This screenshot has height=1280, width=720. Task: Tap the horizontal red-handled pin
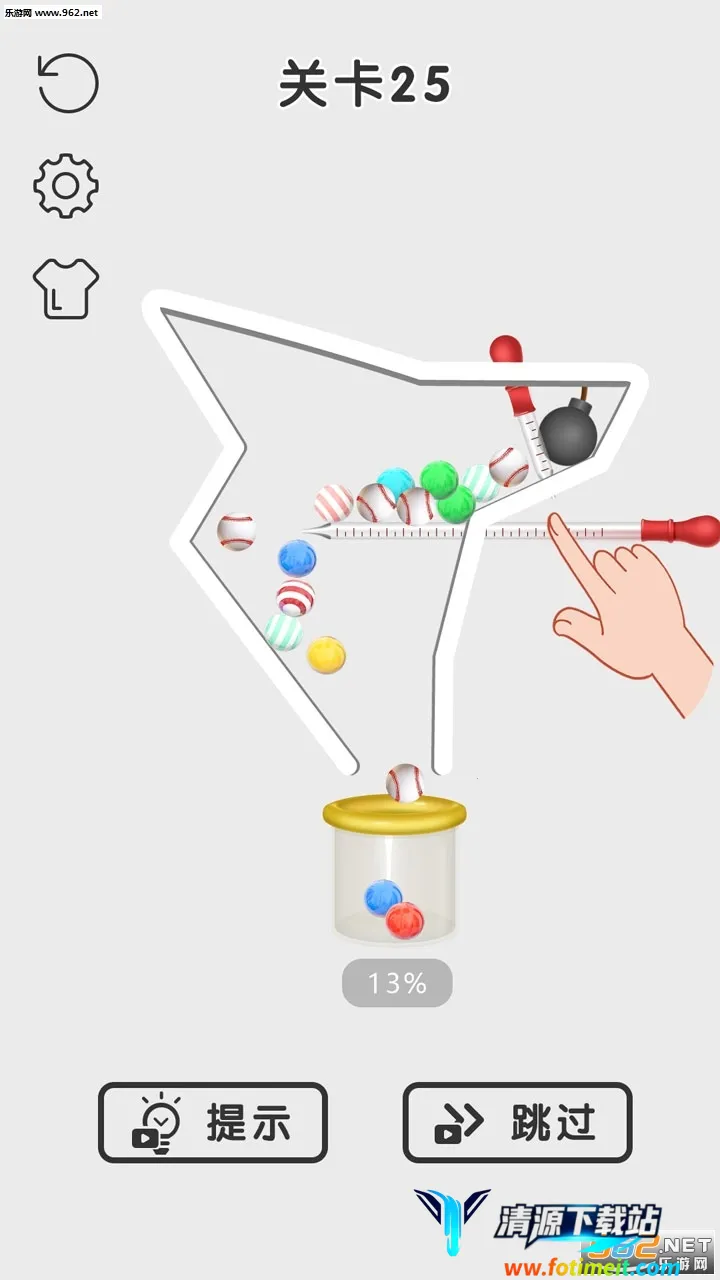pyautogui.click(x=680, y=529)
